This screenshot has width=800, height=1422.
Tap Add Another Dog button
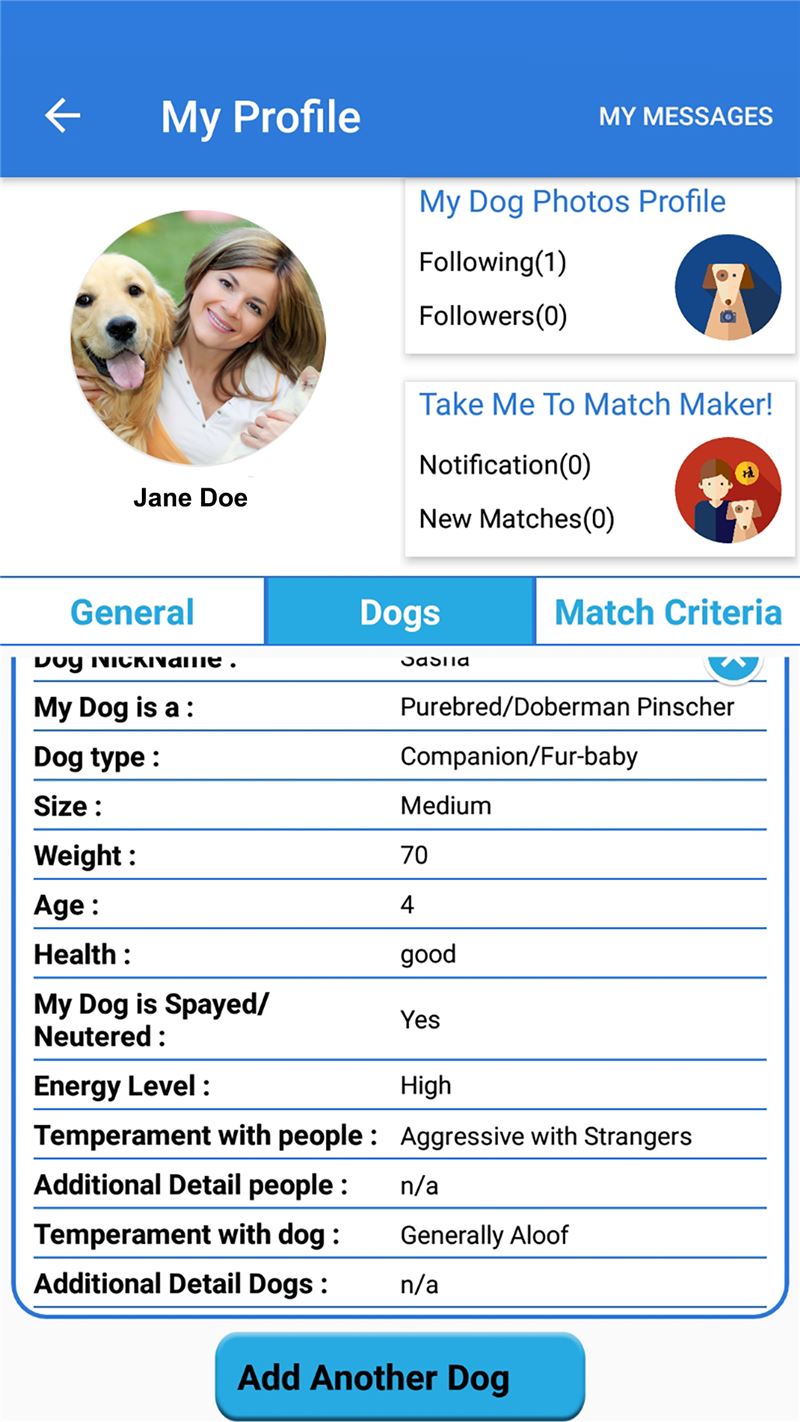coord(400,1377)
